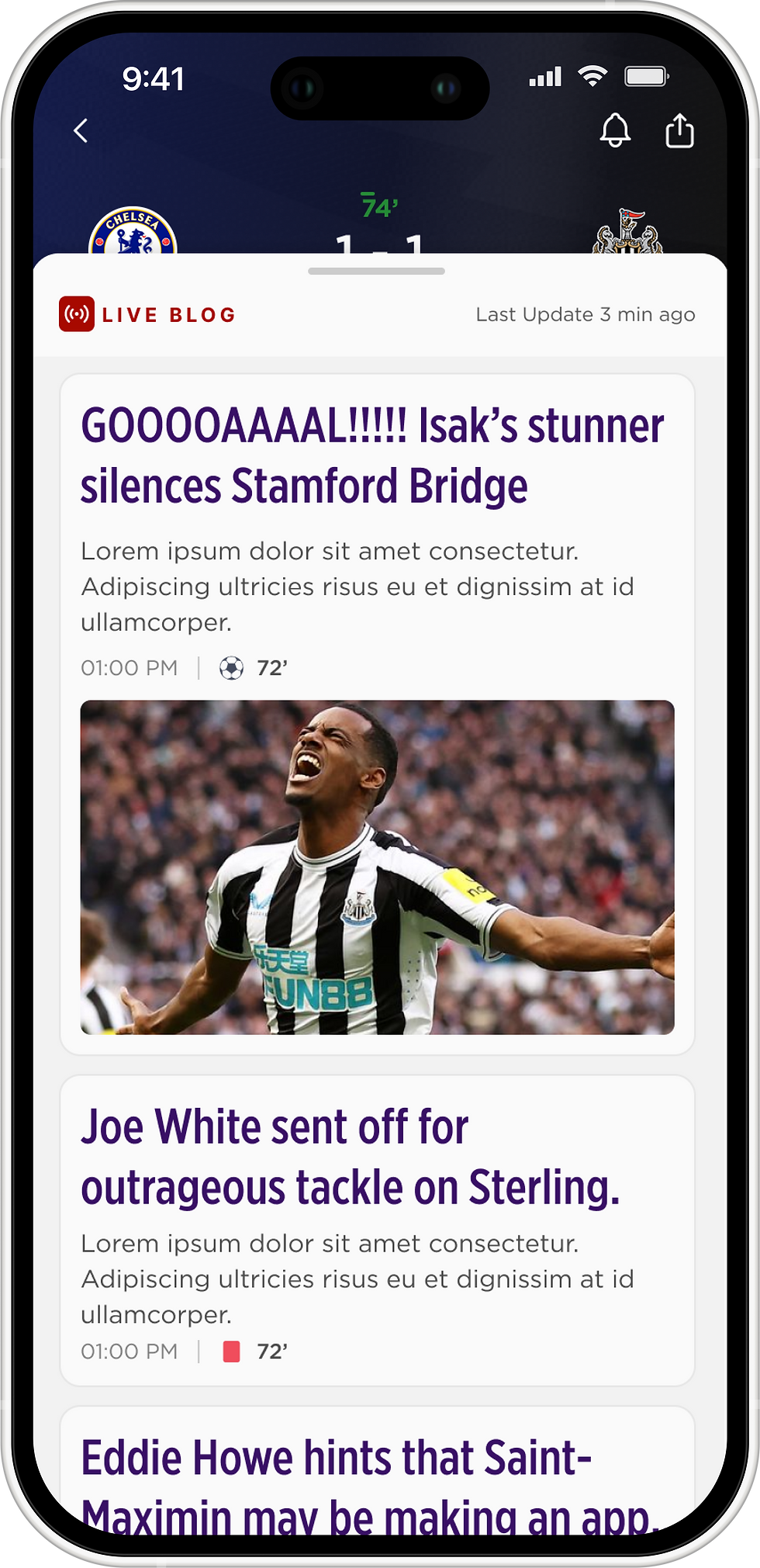Open the Joe White sent off post
The height and width of the screenshot is (1568, 760).
351,1157
